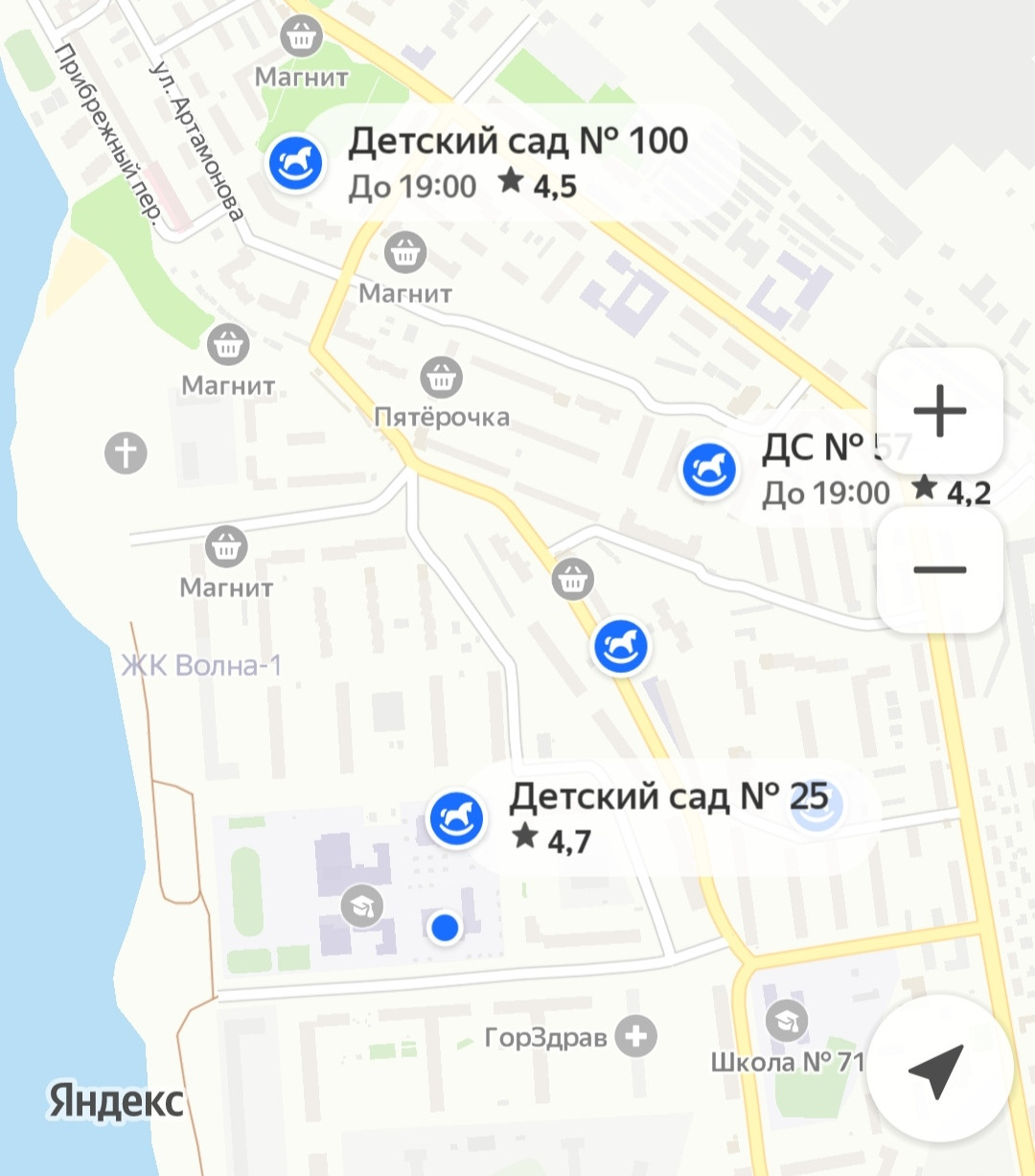The image size is (1035, 1176).
Task: Center map on my current location
Action: pyautogui.click(x=937, y=1071)
